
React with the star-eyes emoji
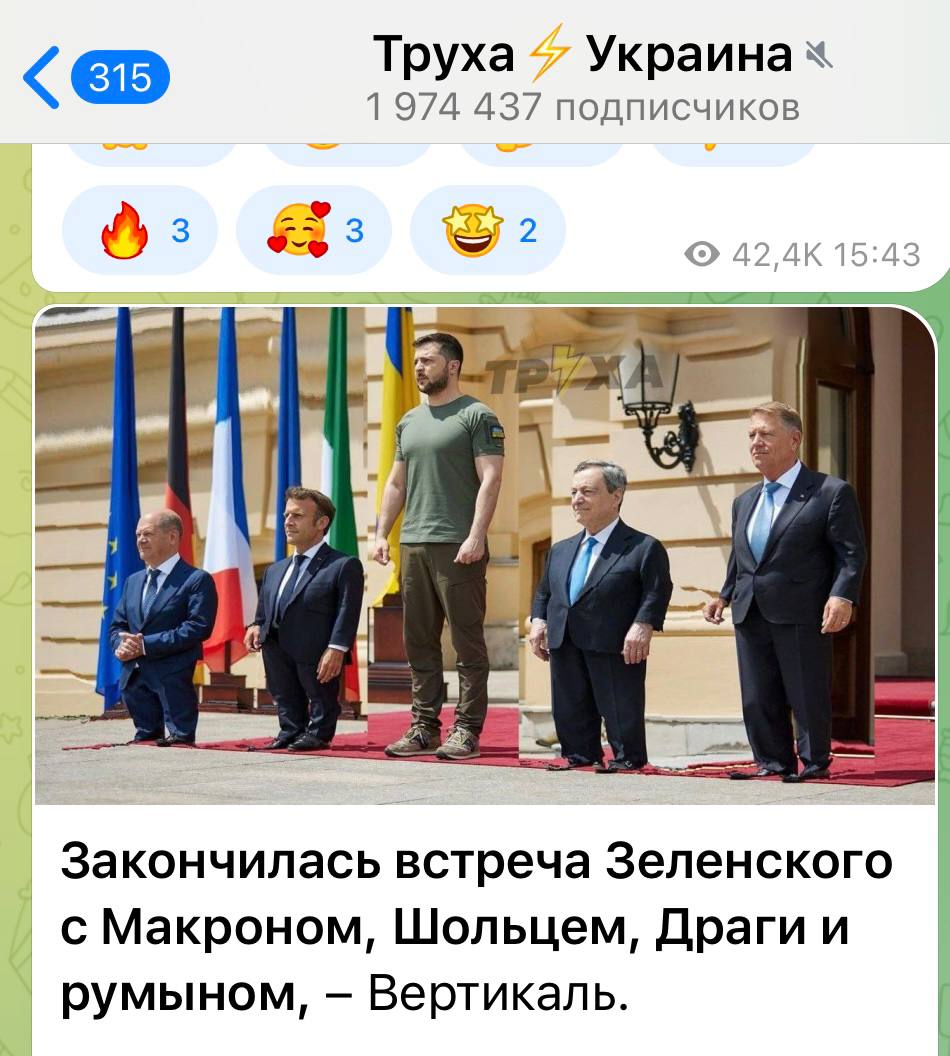pos(487,231)
